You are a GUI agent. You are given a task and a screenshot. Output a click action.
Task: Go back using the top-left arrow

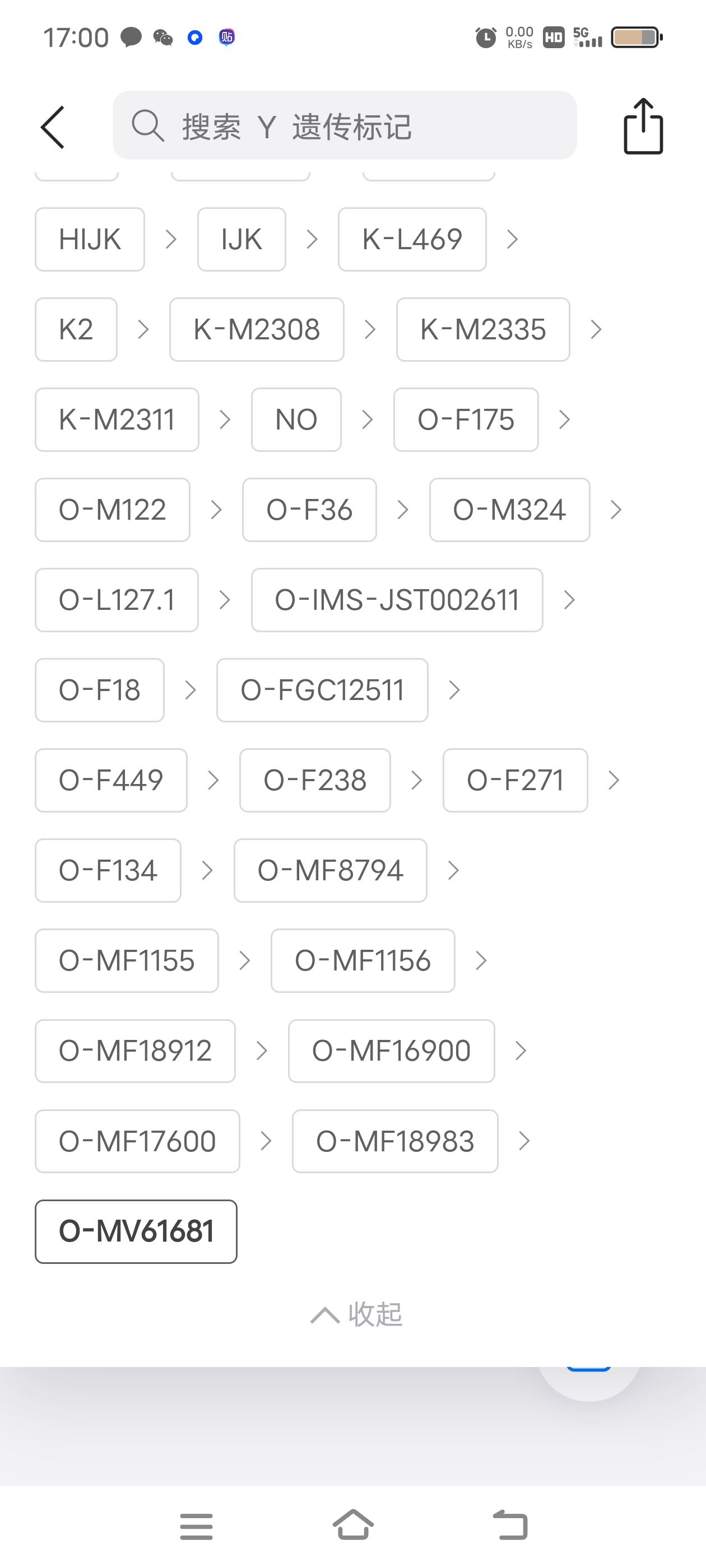click(53, 127)
